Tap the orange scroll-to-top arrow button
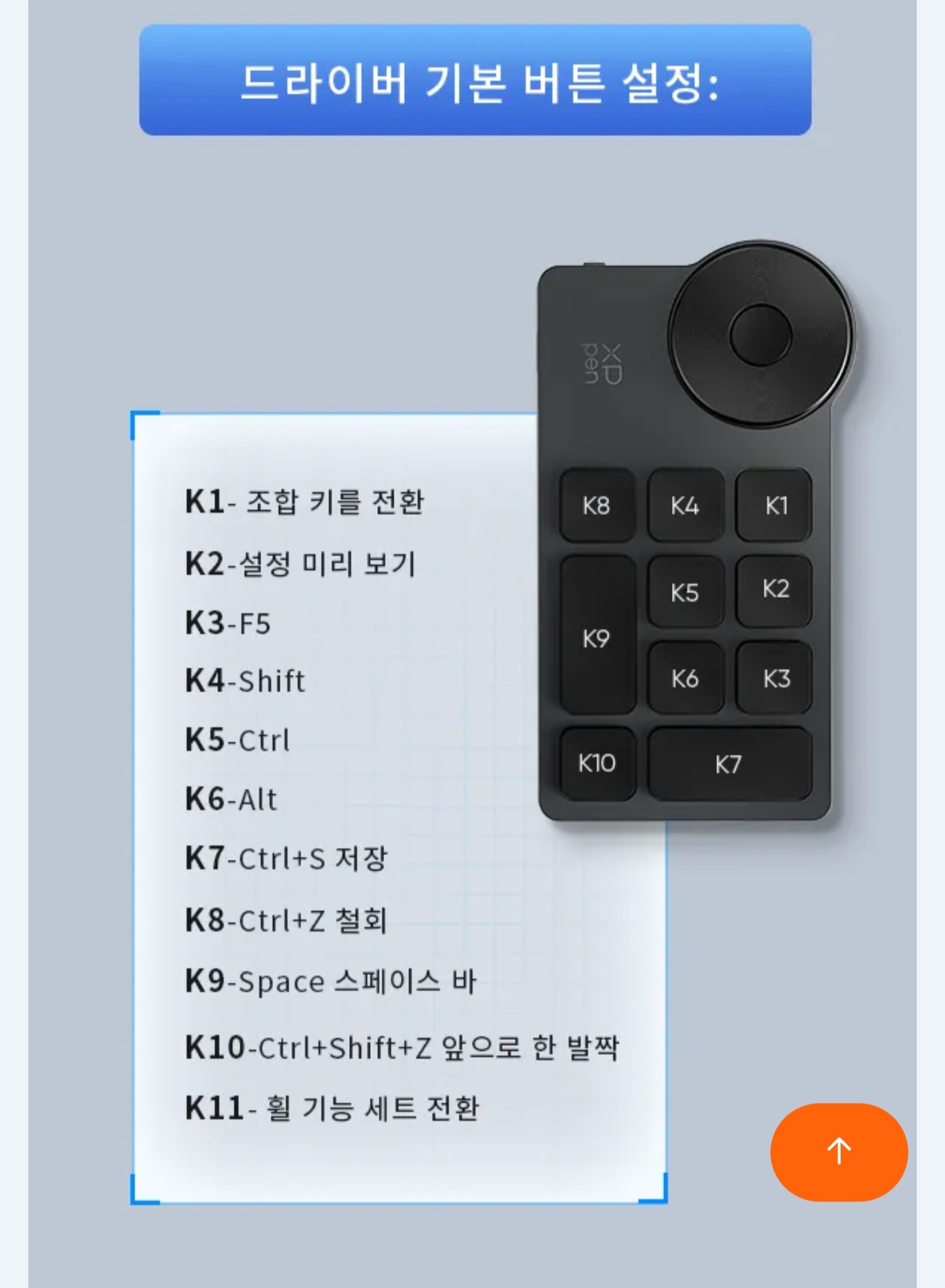 (x=839, y=1152)
